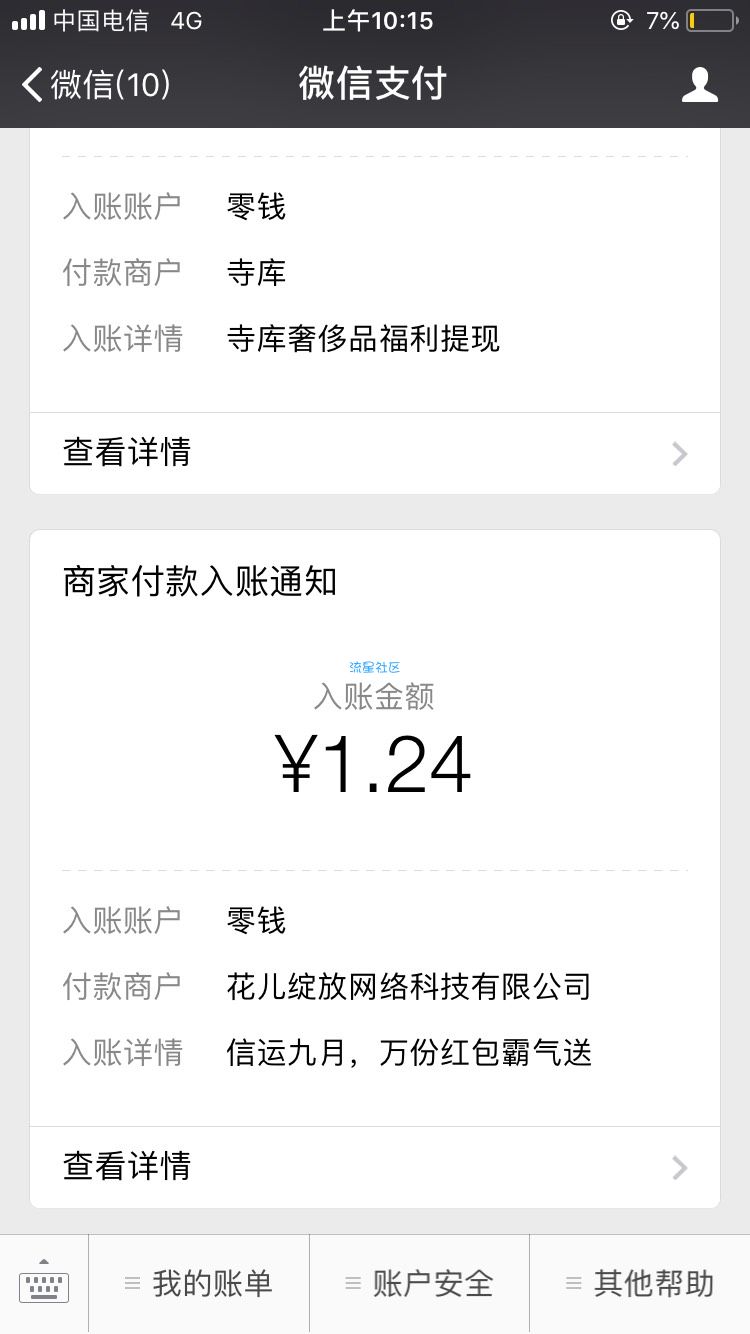Open the profile icon in the header
The width and height of the screenshot is (750, 1334).
click(699, 84)
